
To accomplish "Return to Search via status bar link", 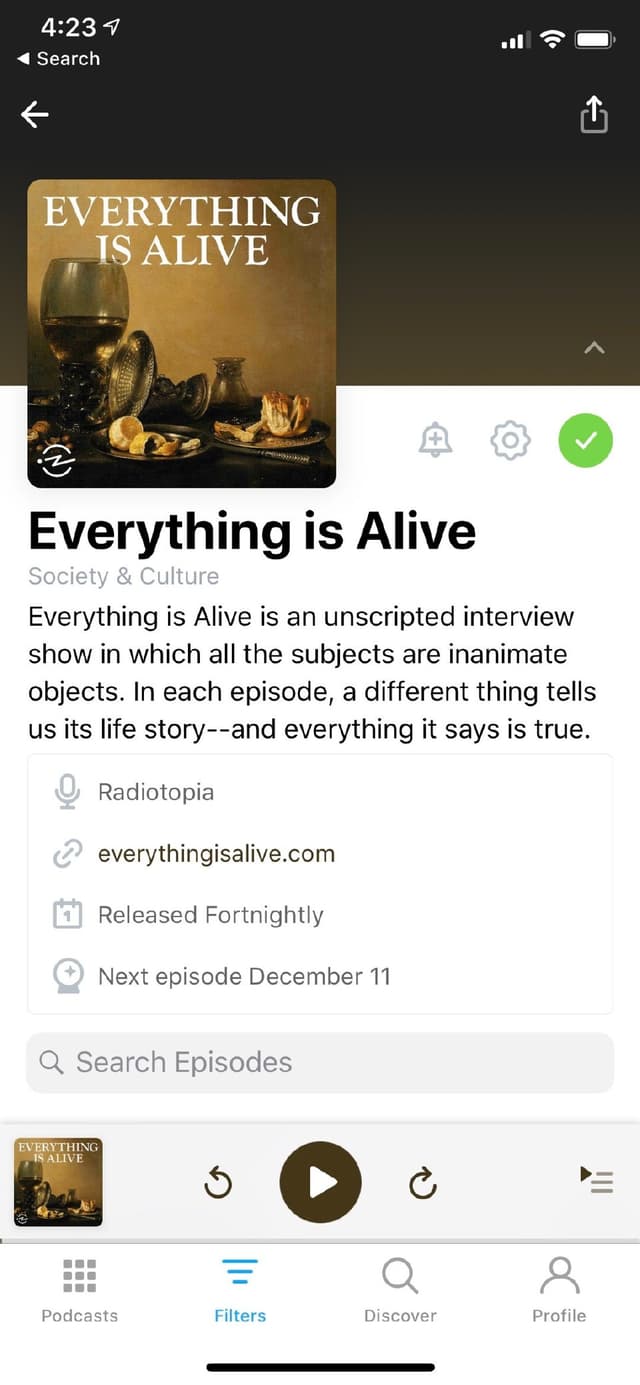I will coord(58,59).
